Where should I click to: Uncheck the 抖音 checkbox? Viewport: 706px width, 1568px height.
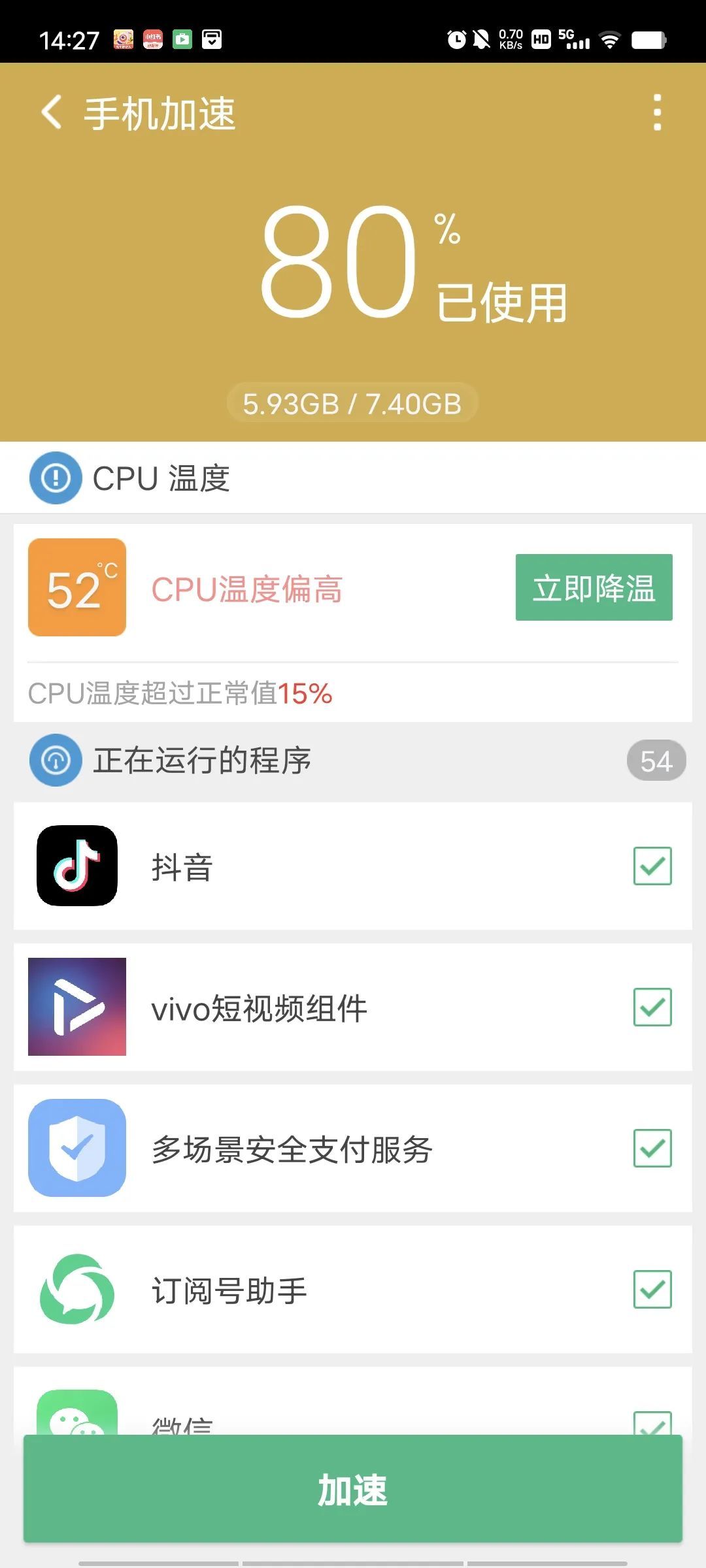652,866
